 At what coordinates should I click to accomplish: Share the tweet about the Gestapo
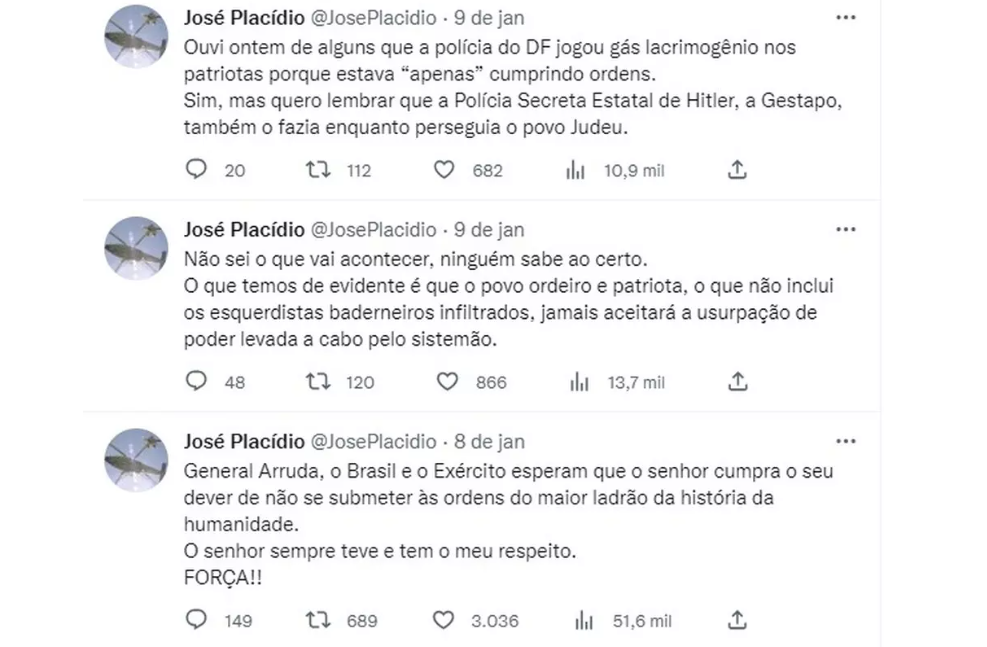point(737,170)
